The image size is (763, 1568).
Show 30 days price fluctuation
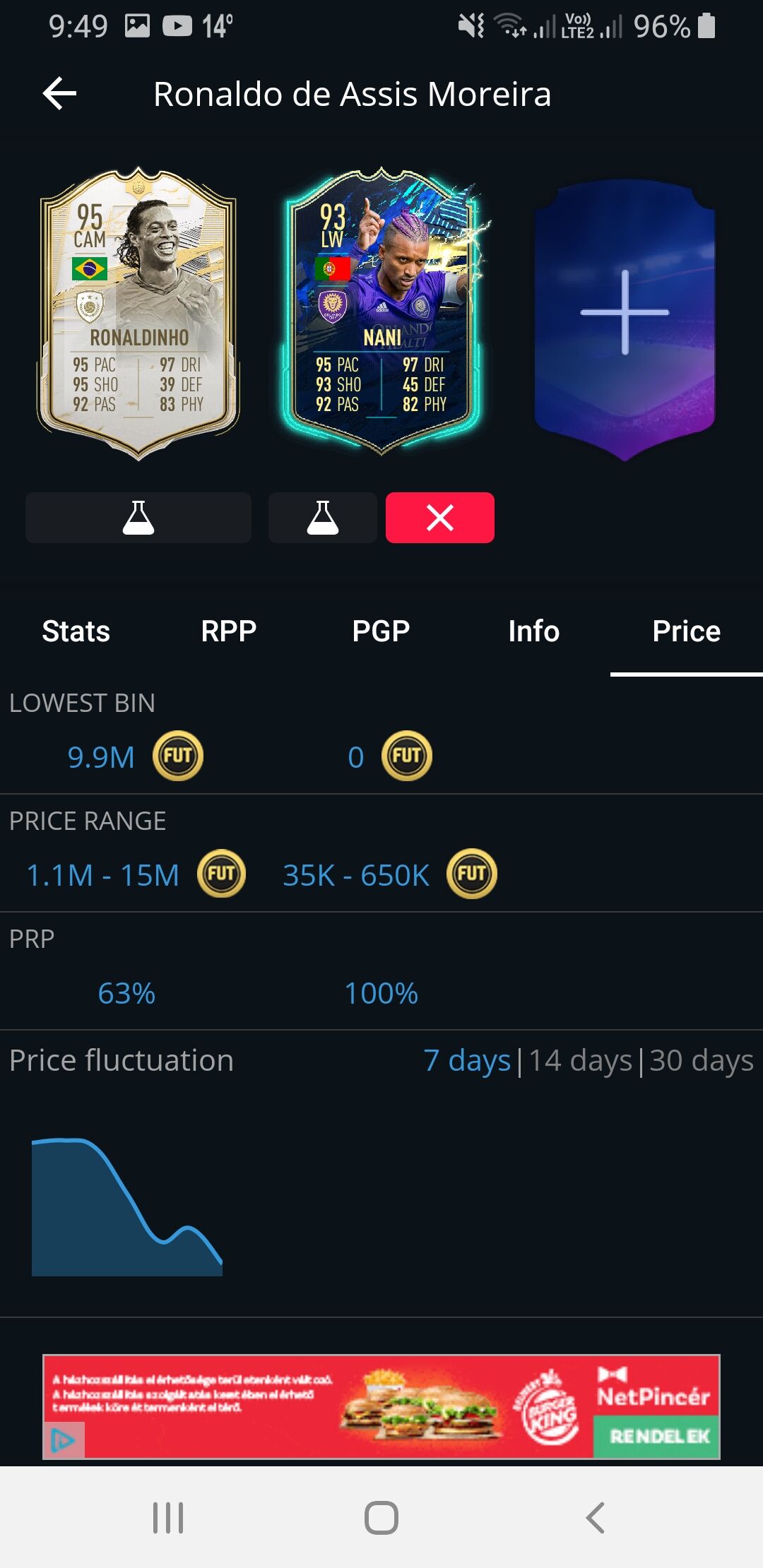coord(702,1061)
